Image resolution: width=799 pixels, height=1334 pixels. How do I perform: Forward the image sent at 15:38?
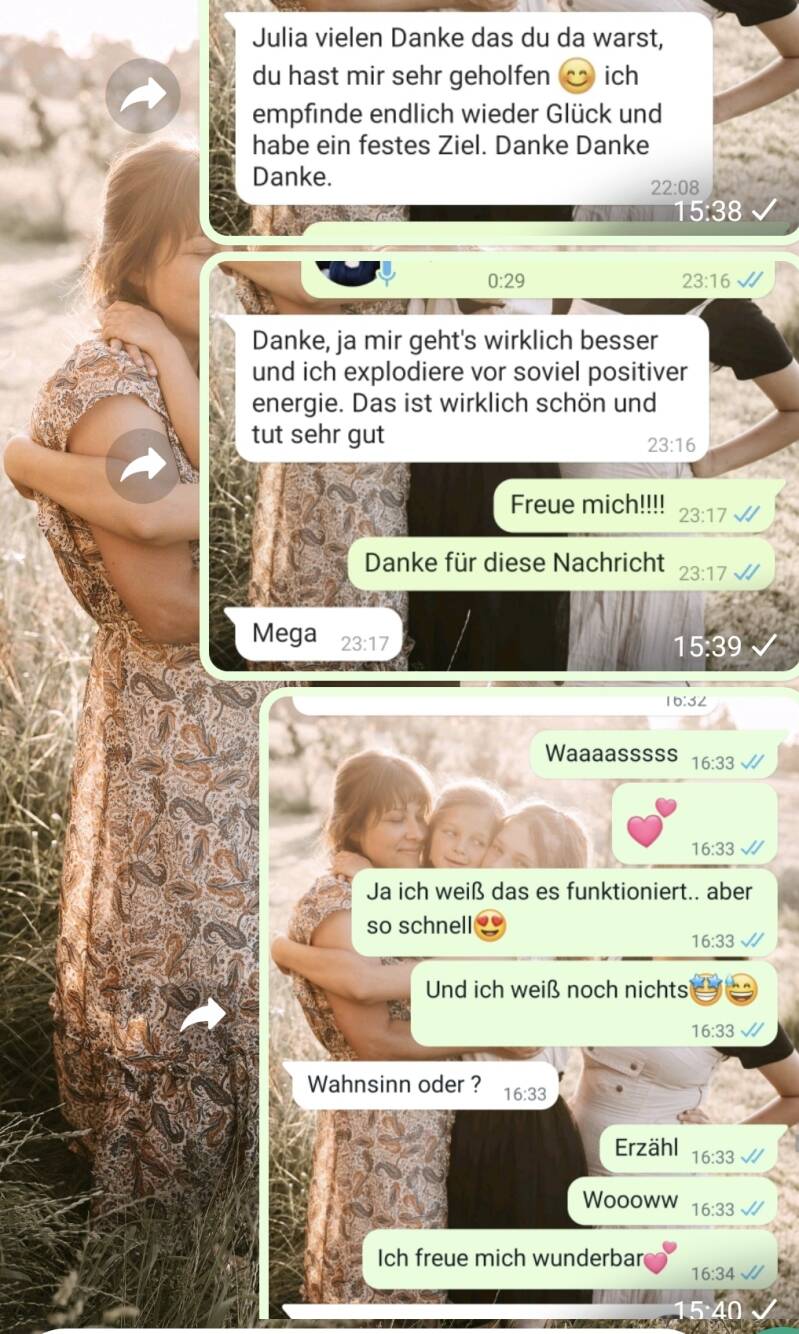(x=143, y=96)
